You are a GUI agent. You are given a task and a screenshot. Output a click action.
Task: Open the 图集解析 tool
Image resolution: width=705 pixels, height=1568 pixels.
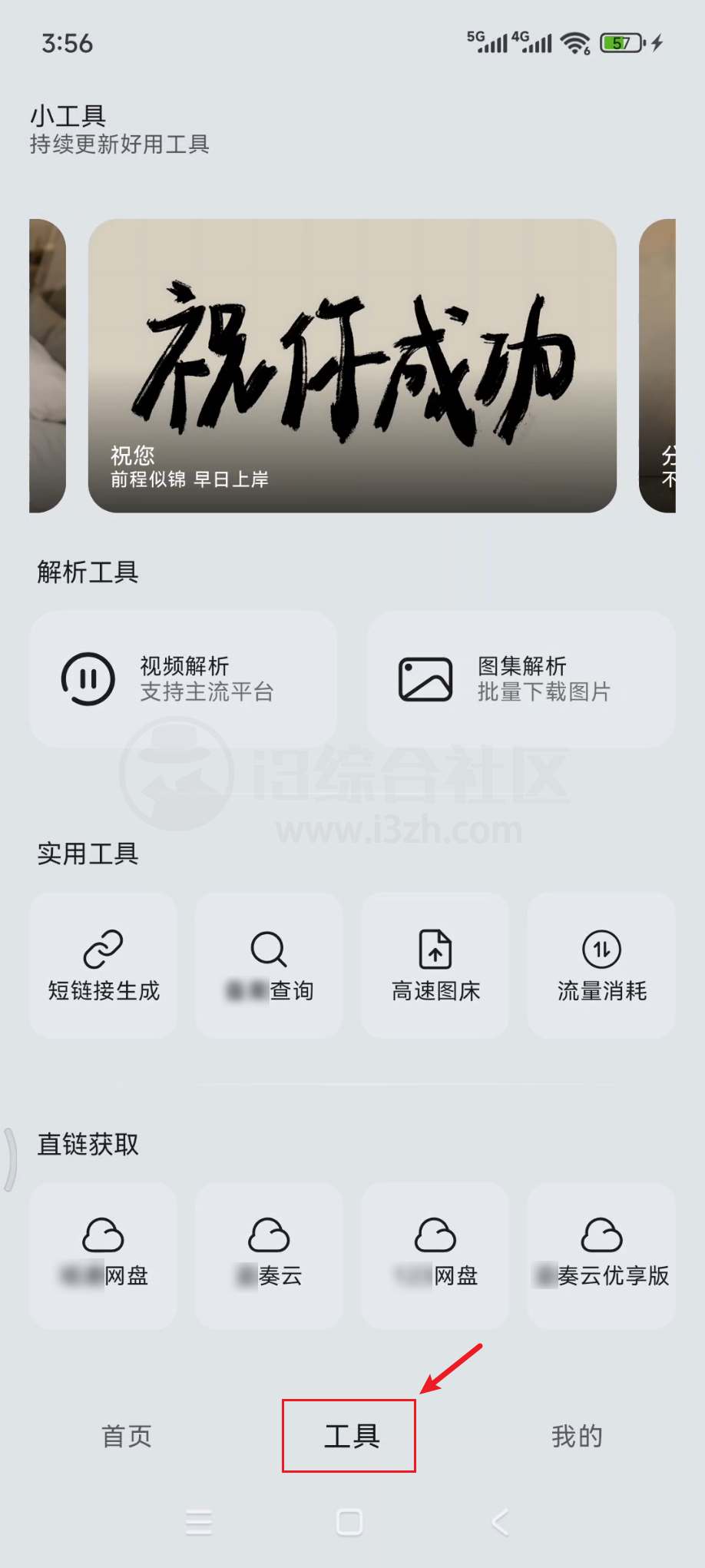[521, 679]
